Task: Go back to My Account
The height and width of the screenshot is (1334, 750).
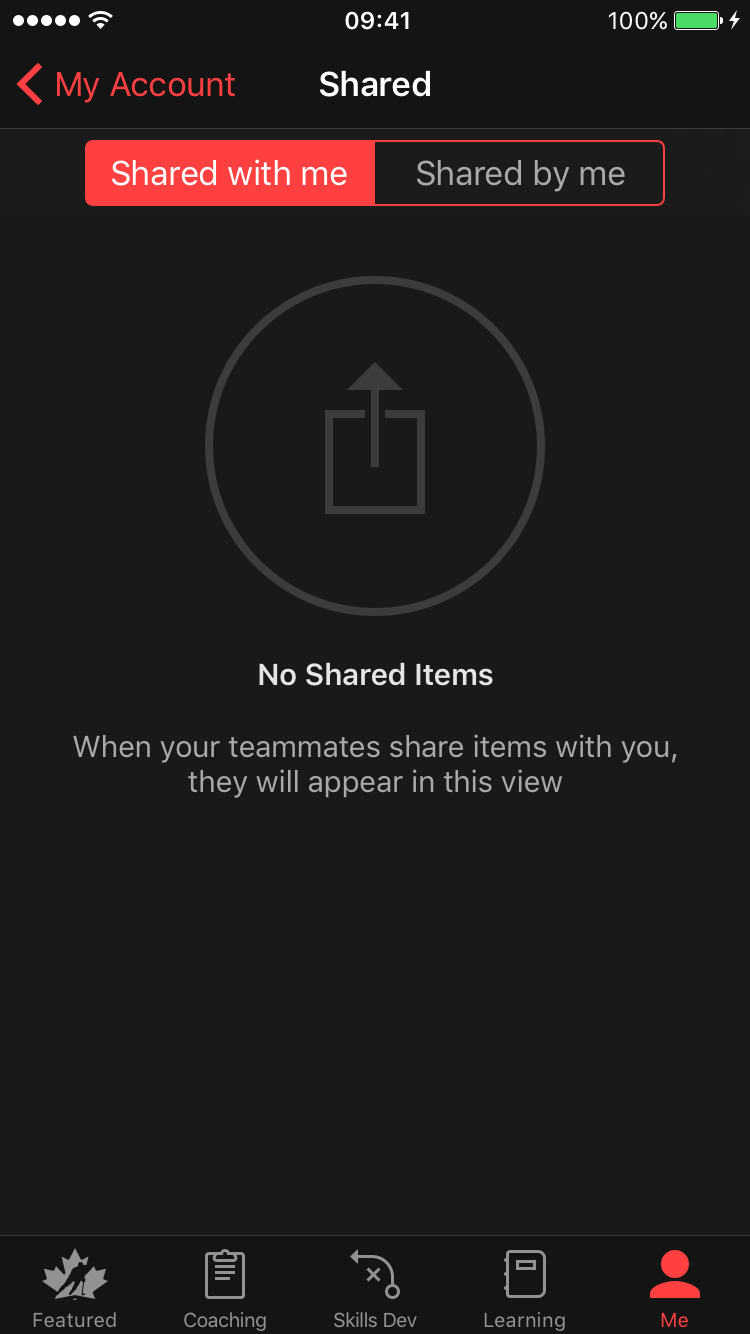Action: (x=126, y=85)
